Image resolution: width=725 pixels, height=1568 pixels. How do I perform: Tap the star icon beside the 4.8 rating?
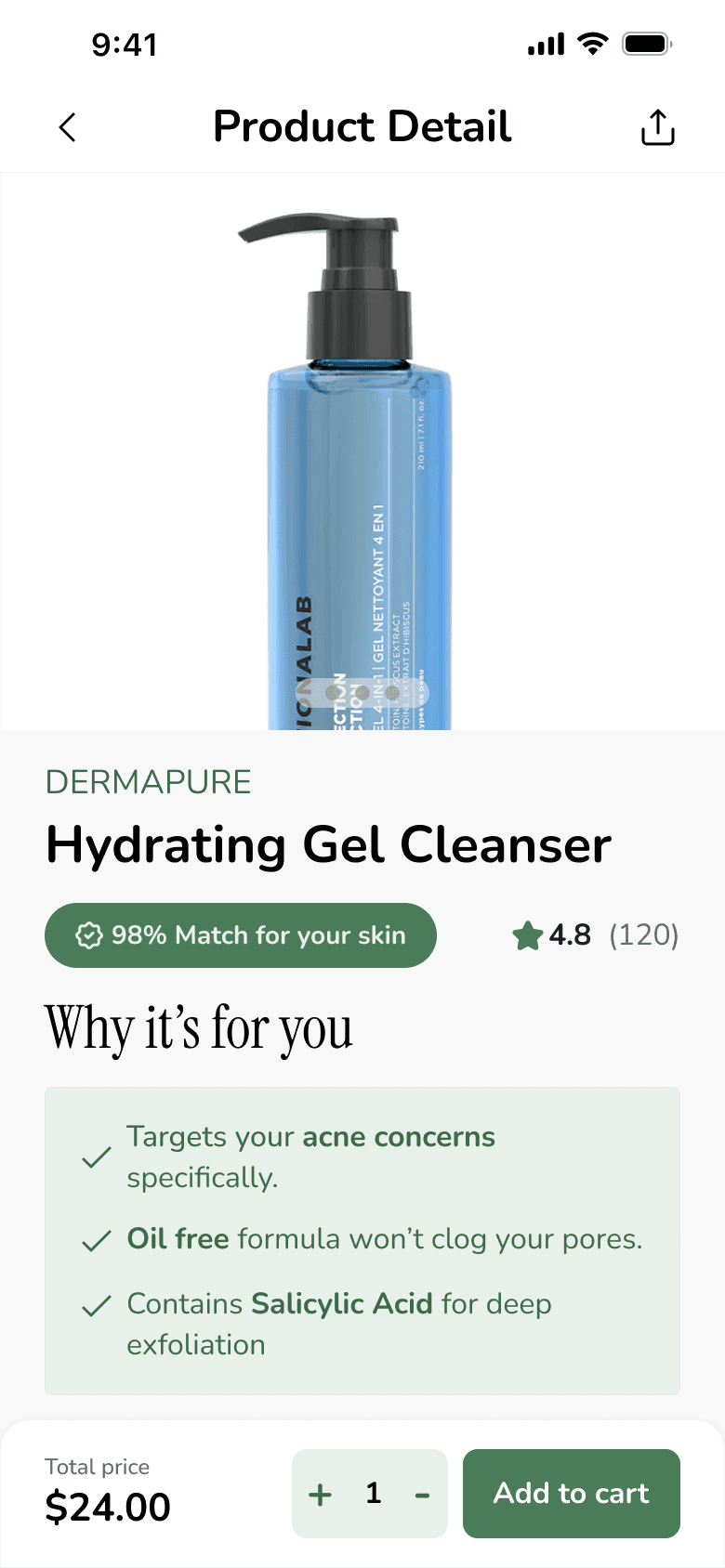click(528, 935)
